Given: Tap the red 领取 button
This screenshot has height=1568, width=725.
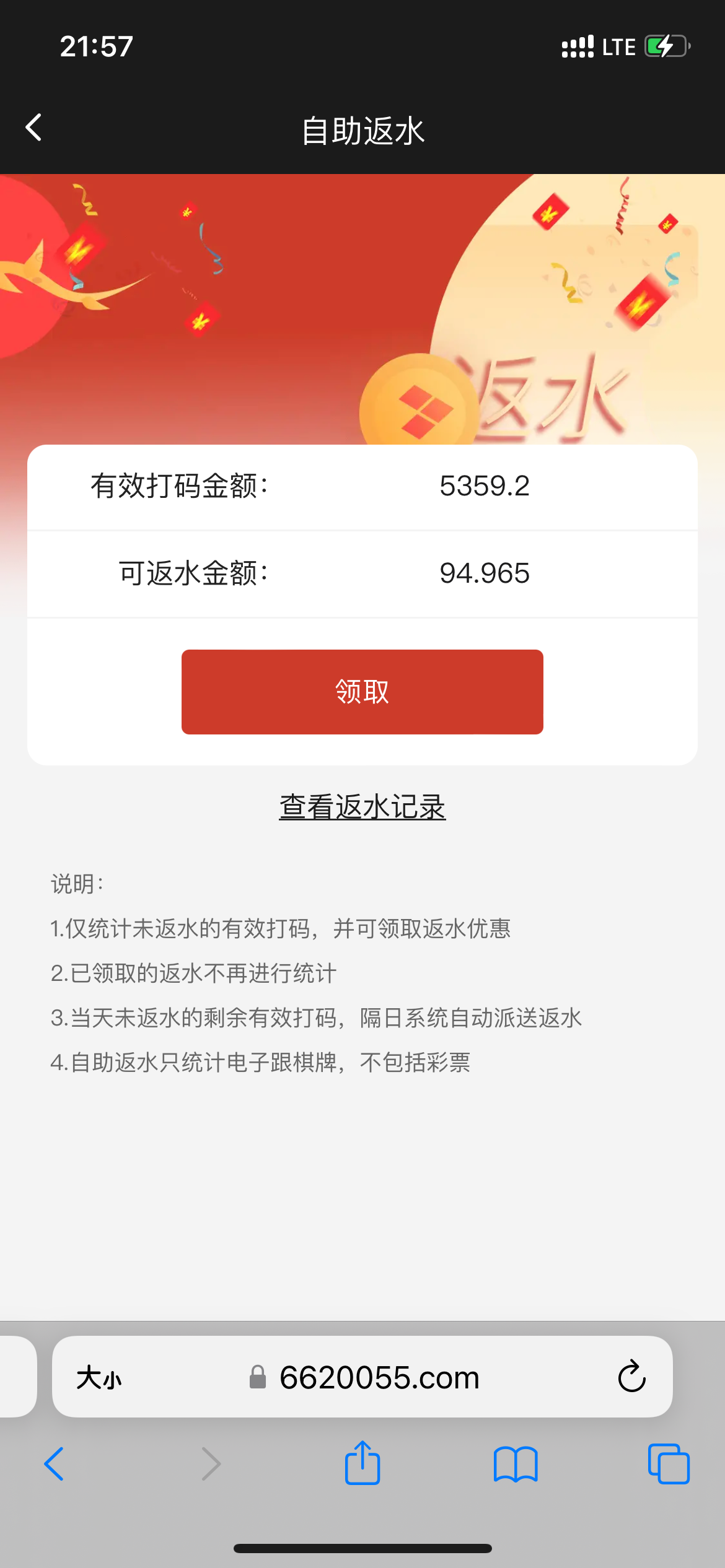Looking at the screenshot, I should pos(362,692).
